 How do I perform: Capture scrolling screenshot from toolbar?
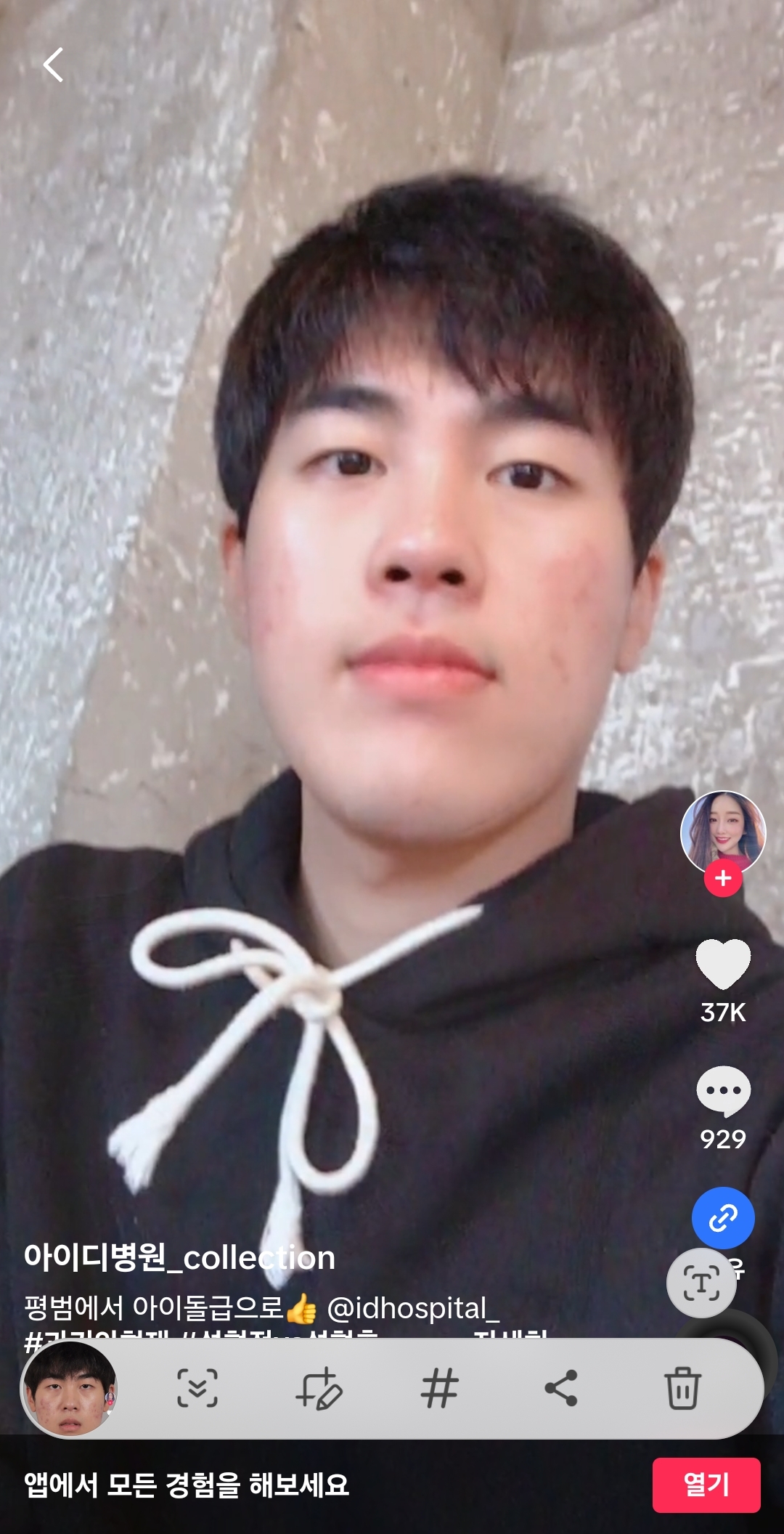[197, 1388]
